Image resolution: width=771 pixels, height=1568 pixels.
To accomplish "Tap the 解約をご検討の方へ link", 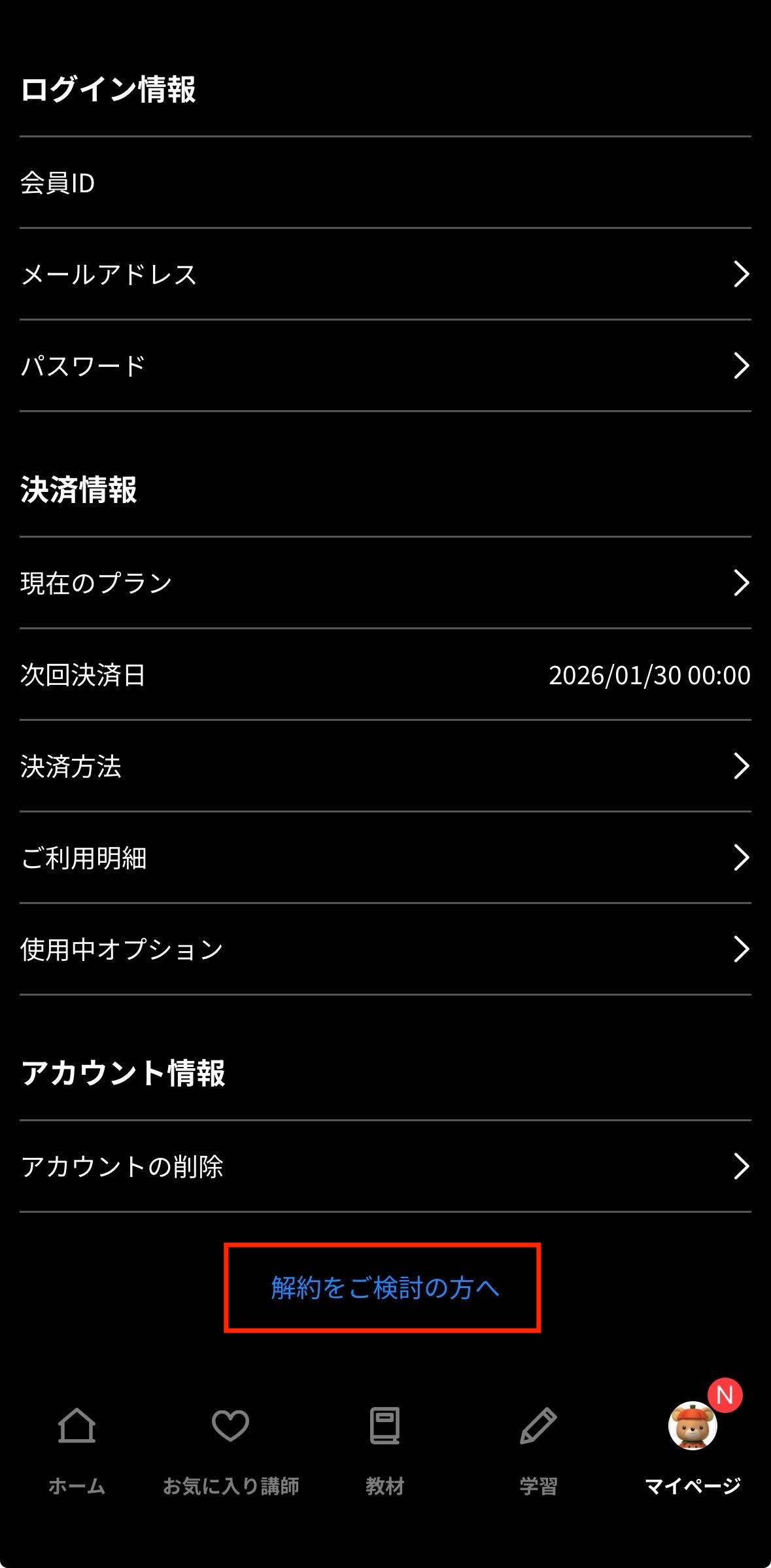I will [385, 1287].
